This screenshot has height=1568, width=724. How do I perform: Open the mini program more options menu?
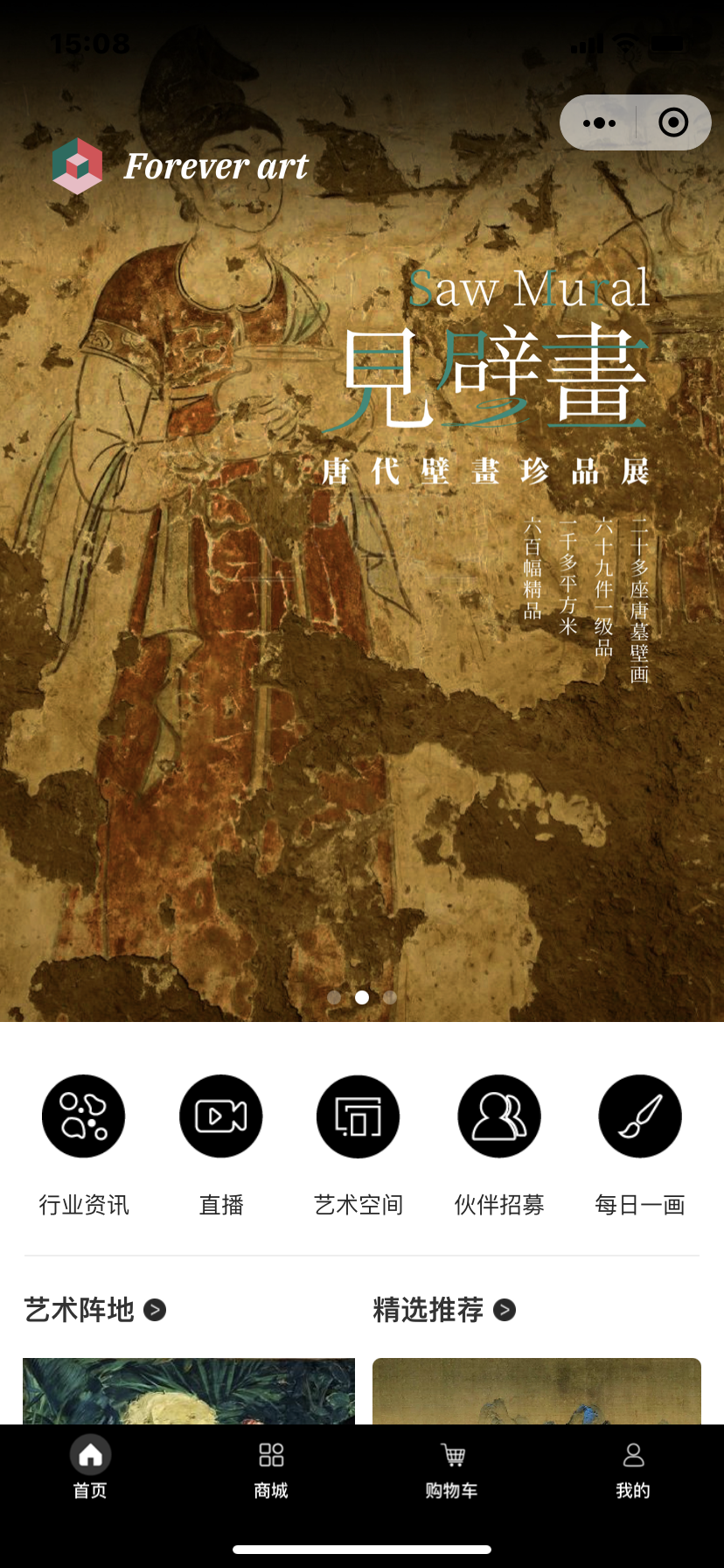599,122
